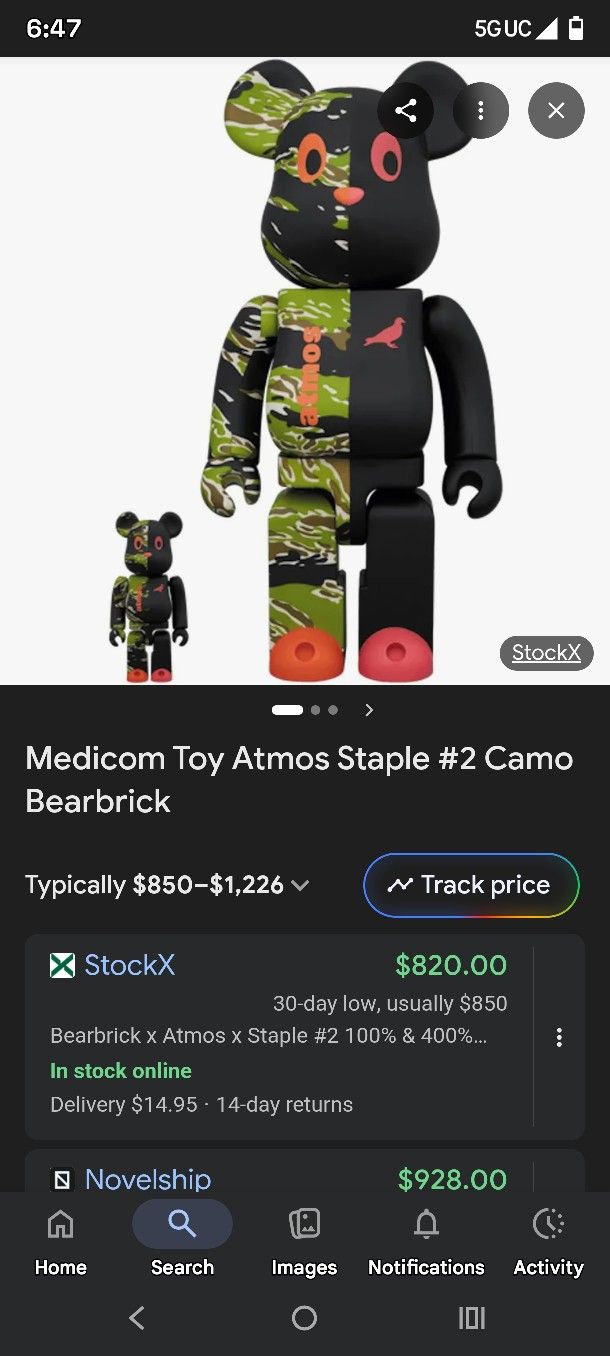The width and height of the screenshot is (610, 1356).
Task: Open the overflow menu on the image
Action: [481, 110]
